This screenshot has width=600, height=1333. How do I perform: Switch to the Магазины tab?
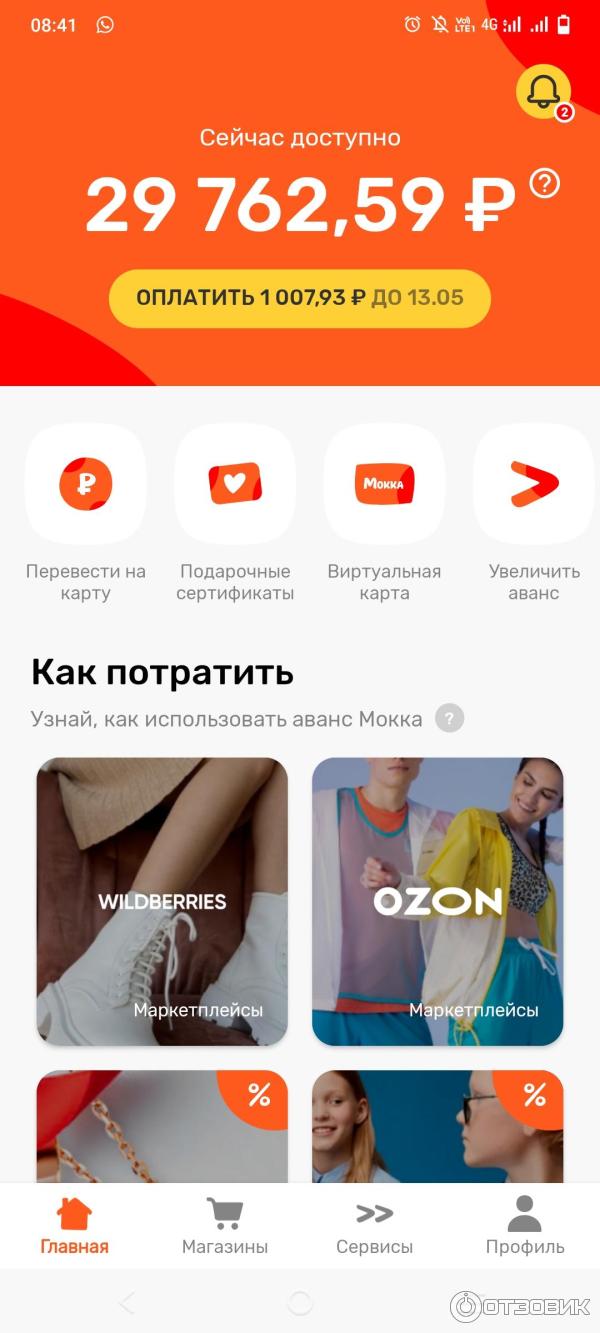(x=225, y=1226)
